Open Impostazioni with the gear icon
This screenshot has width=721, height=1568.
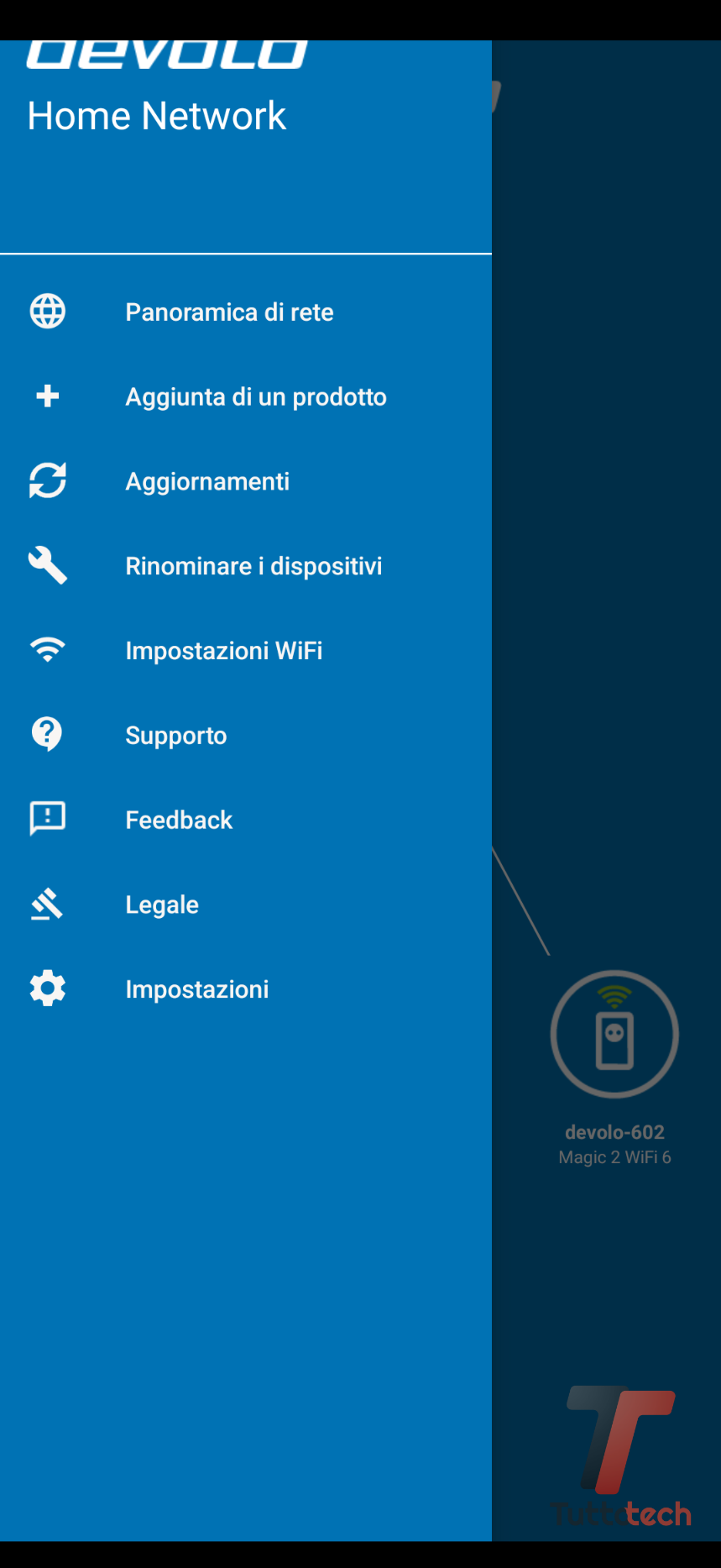pyautogui.click(x=196, y=989)
